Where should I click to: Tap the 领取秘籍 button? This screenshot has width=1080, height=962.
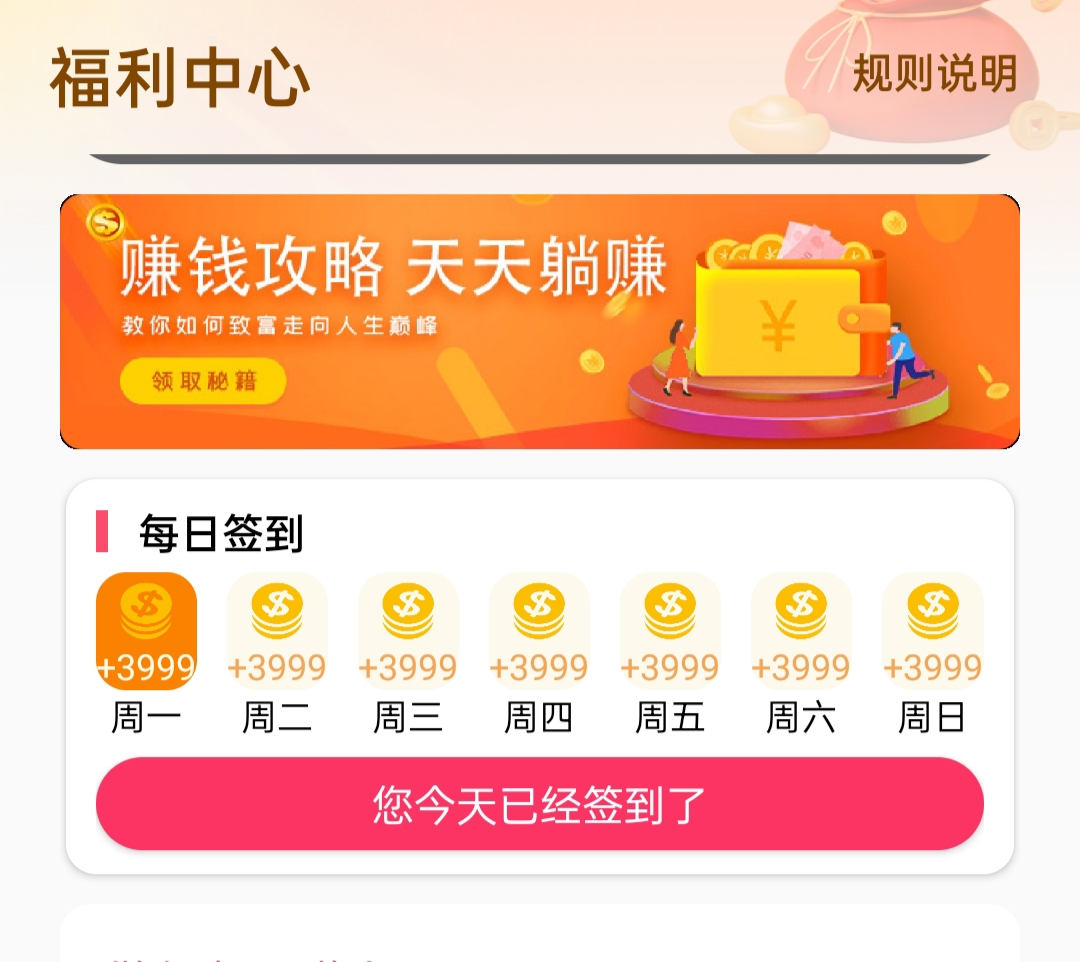(x=203, y=381)
